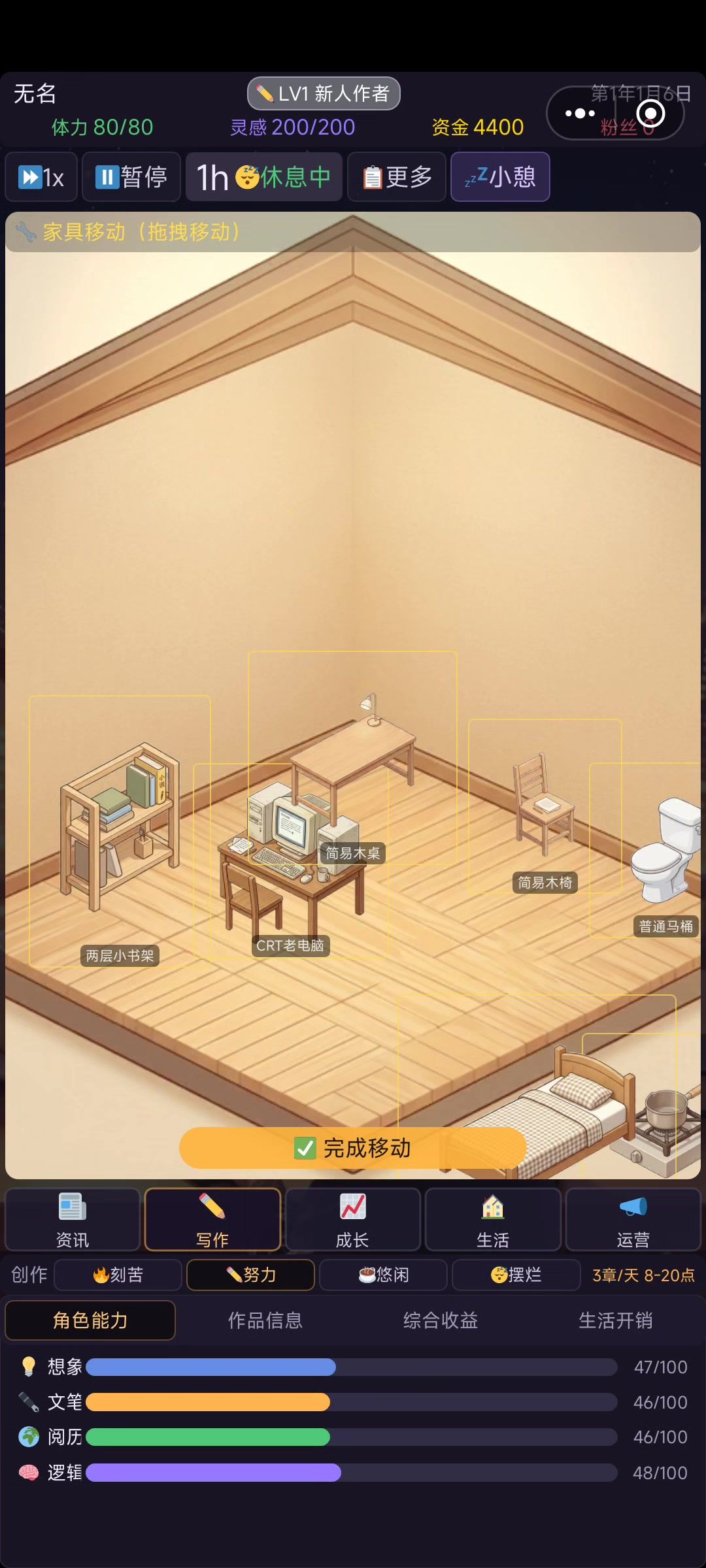Show 作品信息 details
Screen dimensions: 706x1568
tap(265, 1320)
